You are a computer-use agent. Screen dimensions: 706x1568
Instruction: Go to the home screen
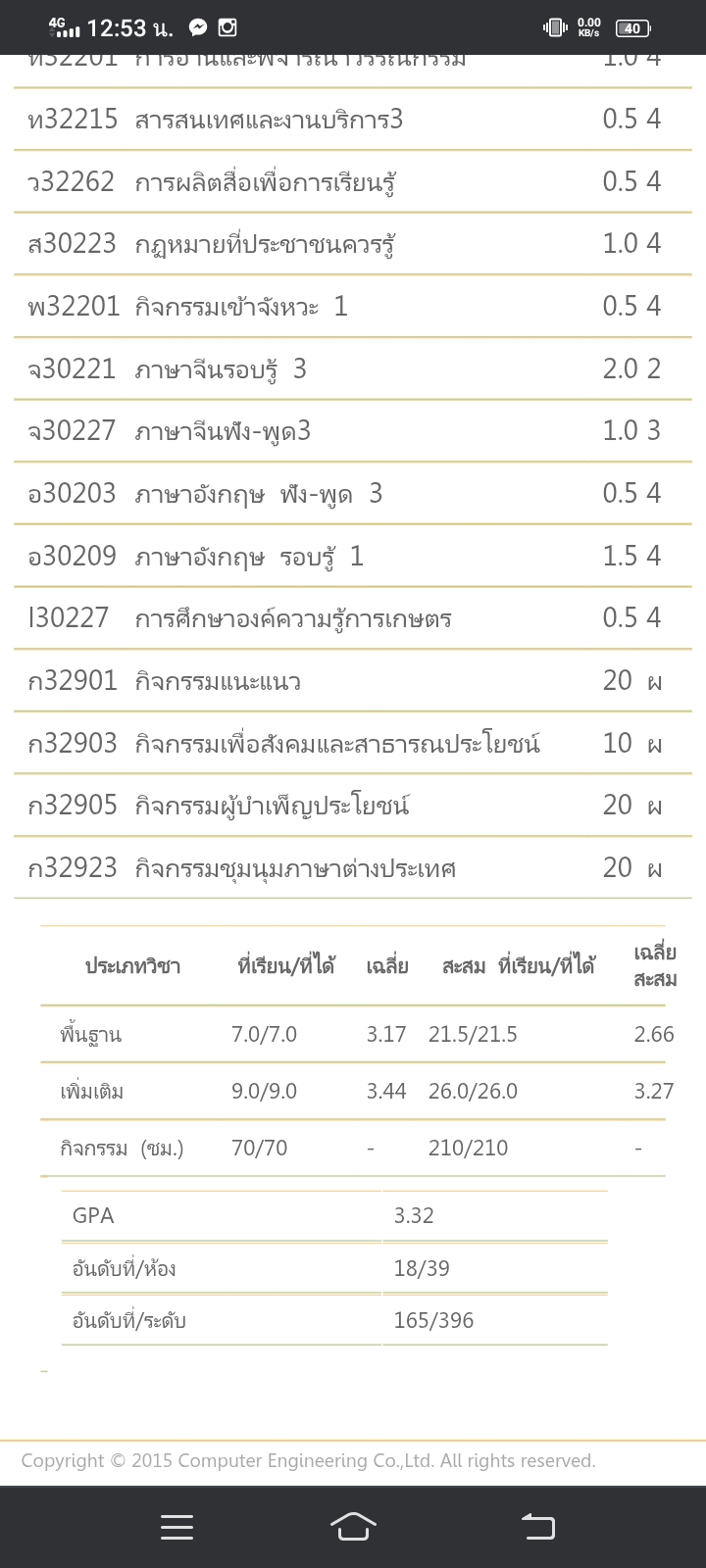click(x=353, y=1526)
